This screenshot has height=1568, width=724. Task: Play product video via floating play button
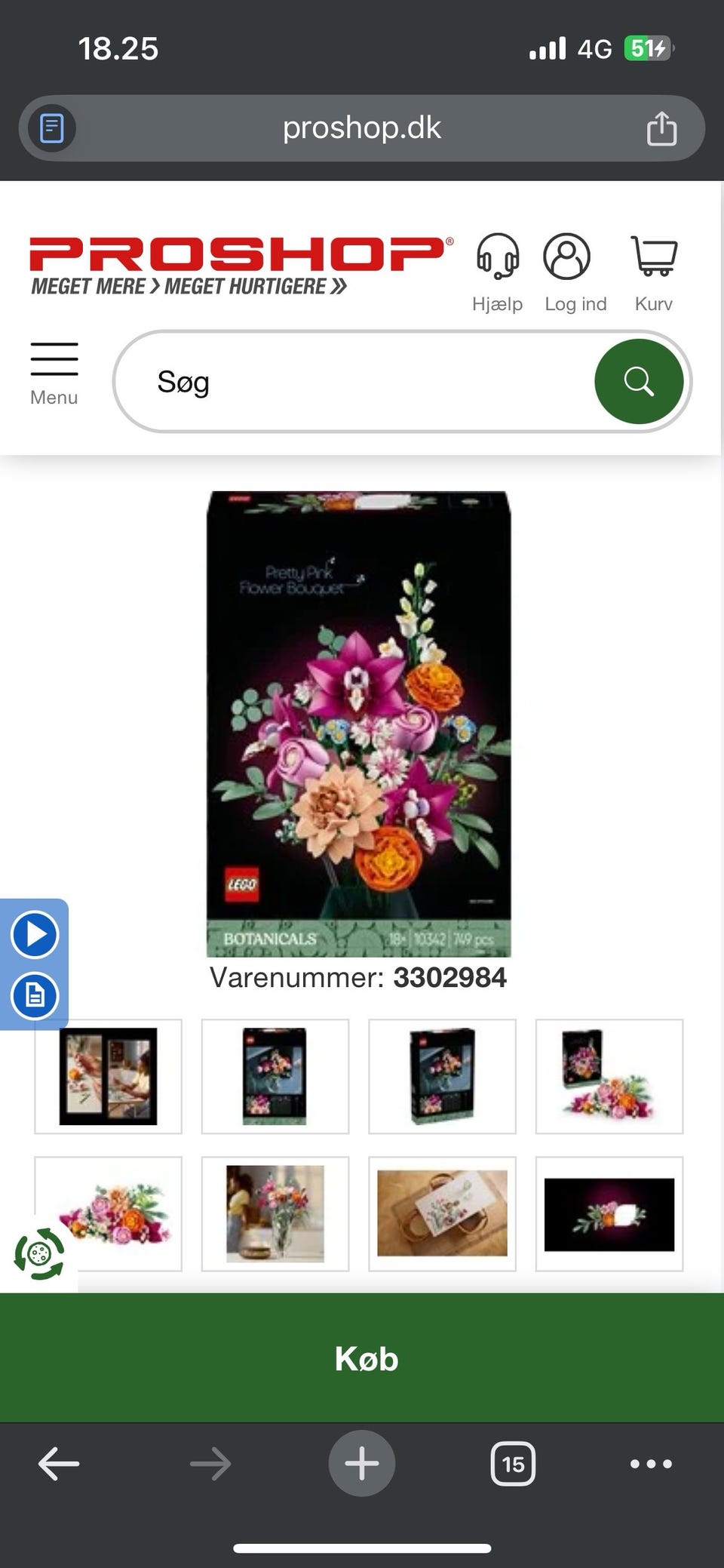point(34,935)
